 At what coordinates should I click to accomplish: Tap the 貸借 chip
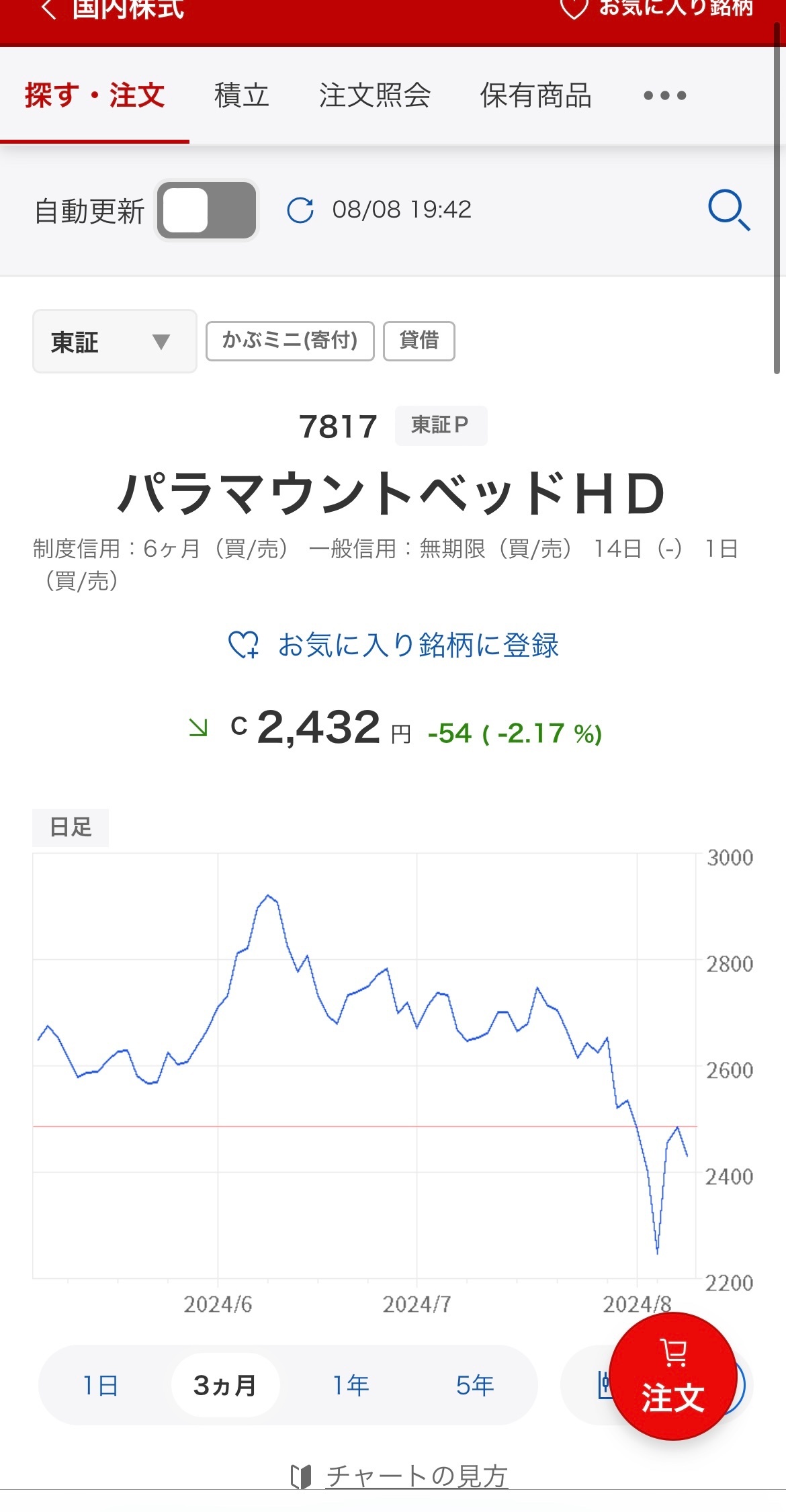coord(419,341)
